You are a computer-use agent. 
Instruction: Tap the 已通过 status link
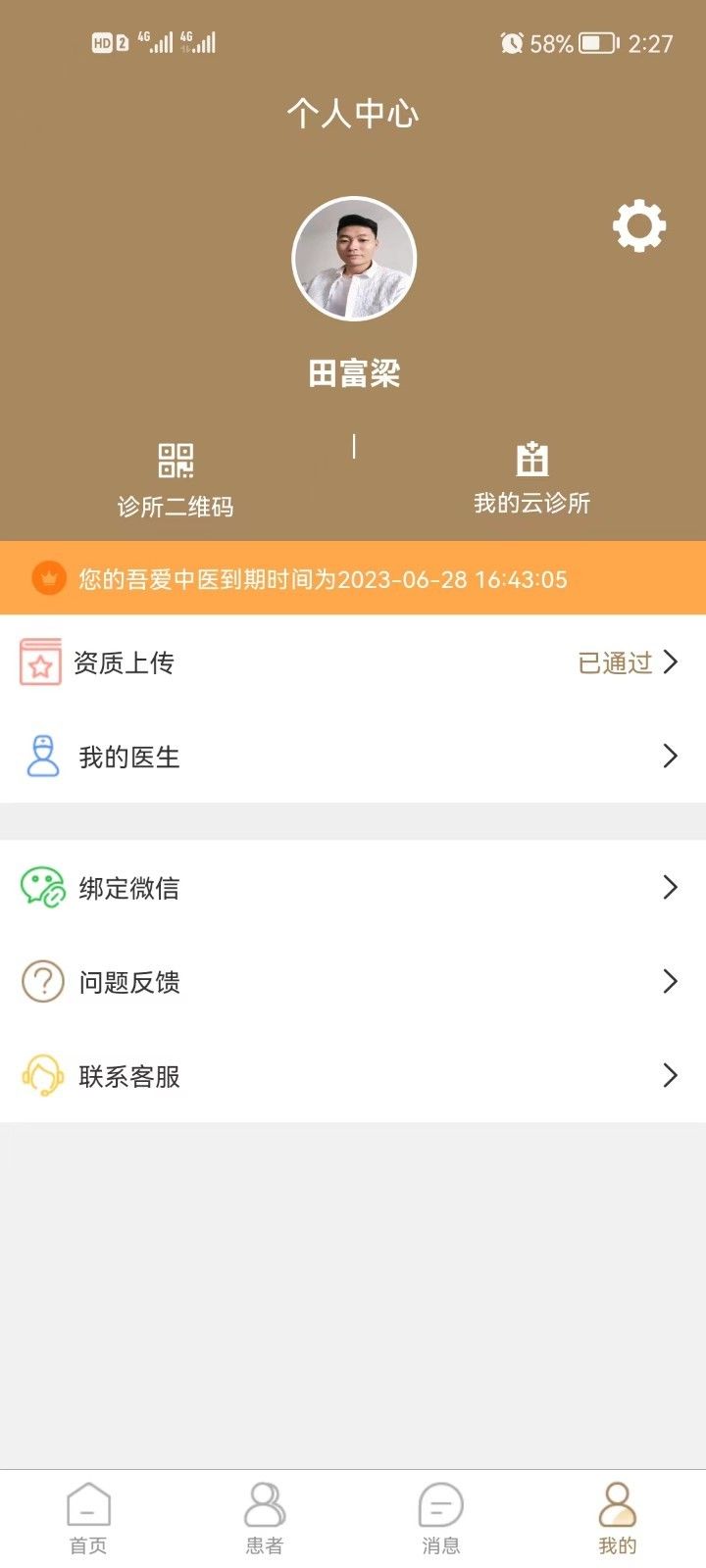(x=616, y=663)
